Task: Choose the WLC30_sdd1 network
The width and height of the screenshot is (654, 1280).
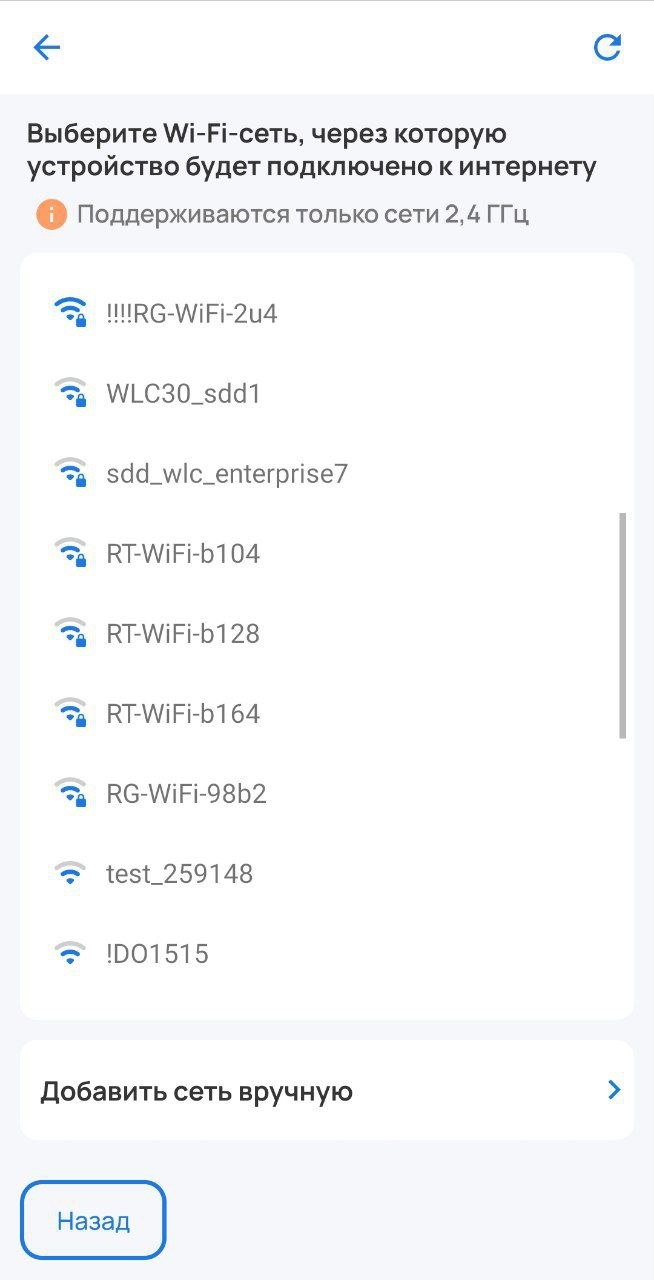Action: click(183, 394)
